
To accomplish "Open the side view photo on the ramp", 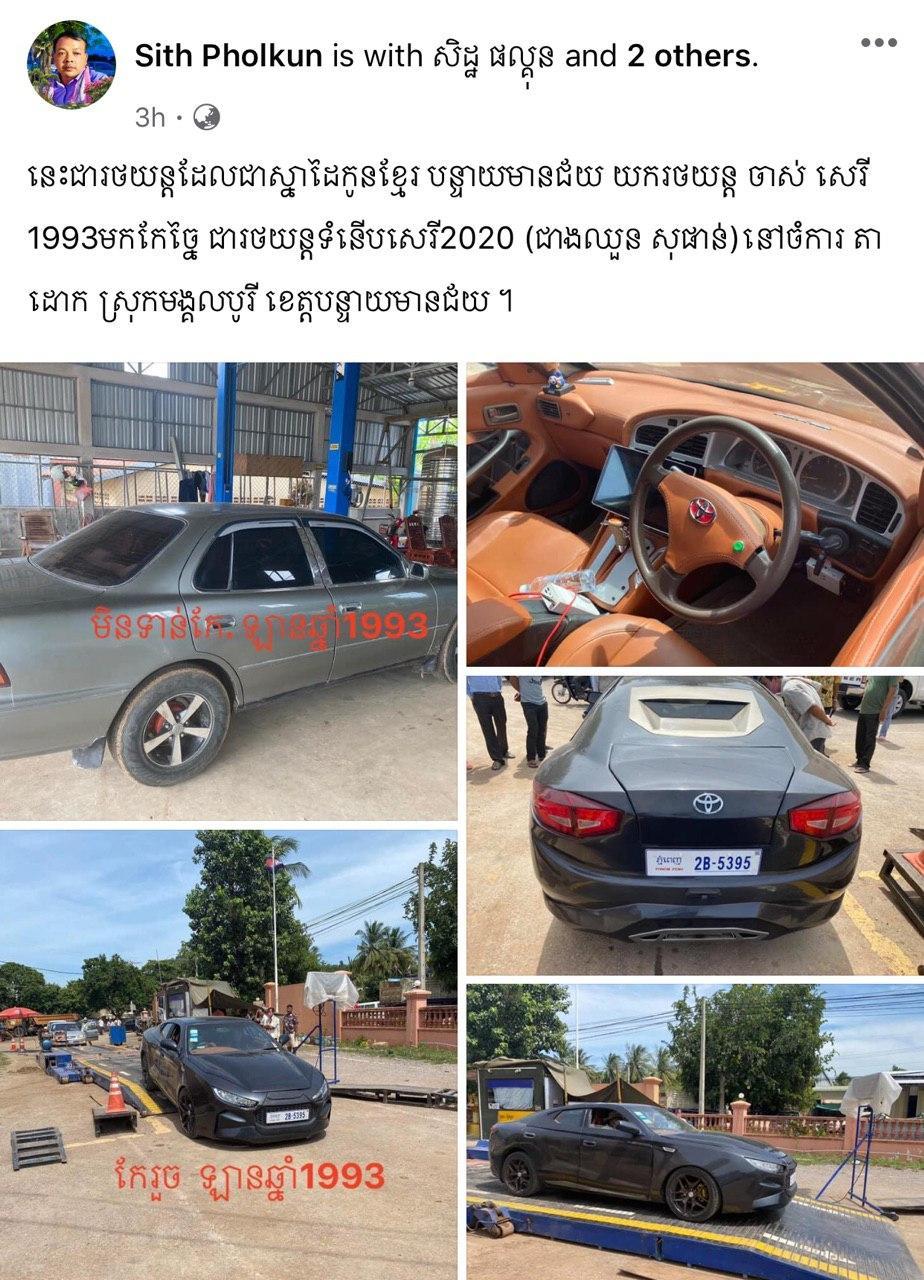I will pyautogui.click(x=695, y=1130).
